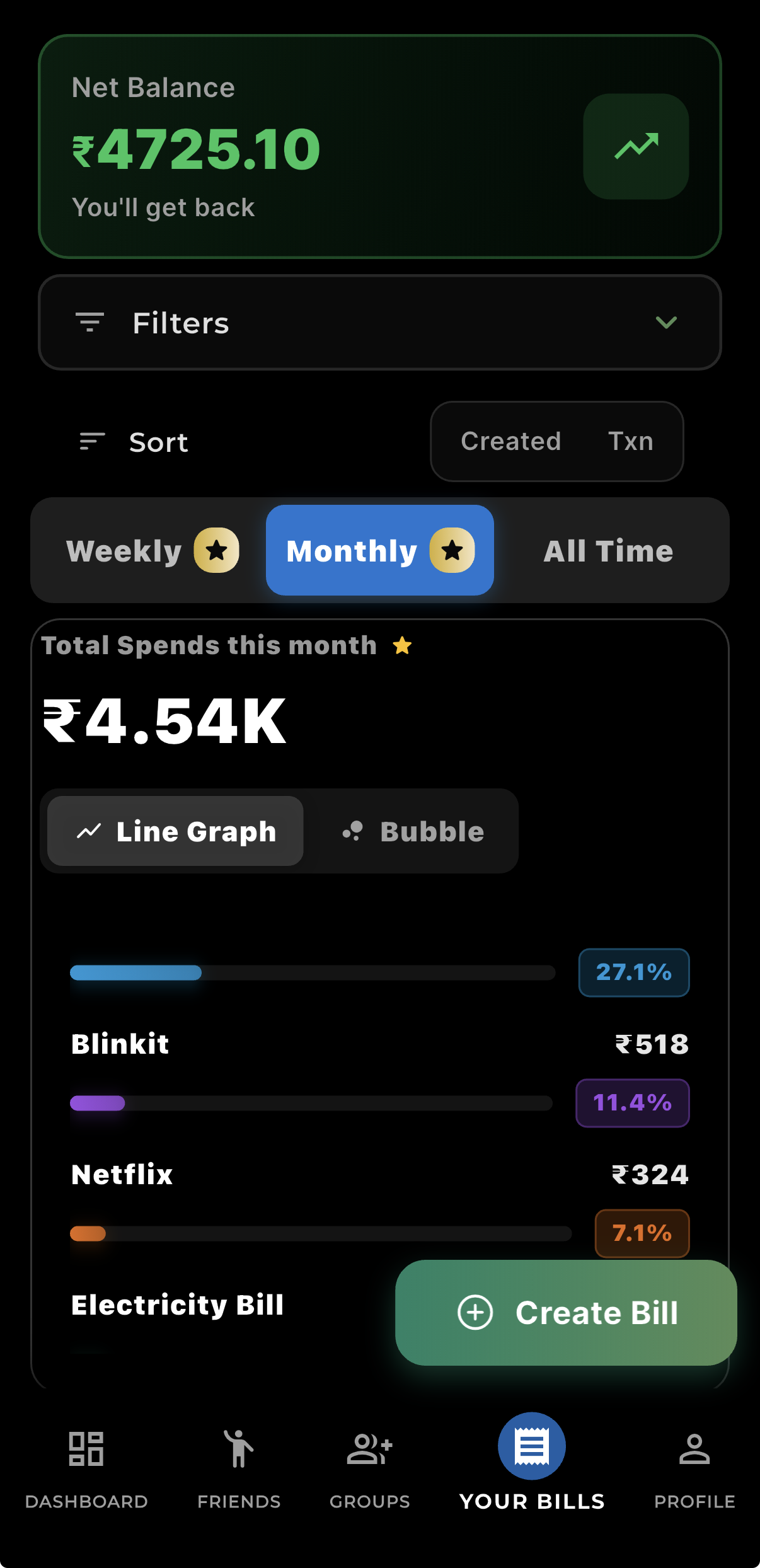Open the Groups section via its icon
This screenshot has height=1568, width=760.
click(369, 1448)
